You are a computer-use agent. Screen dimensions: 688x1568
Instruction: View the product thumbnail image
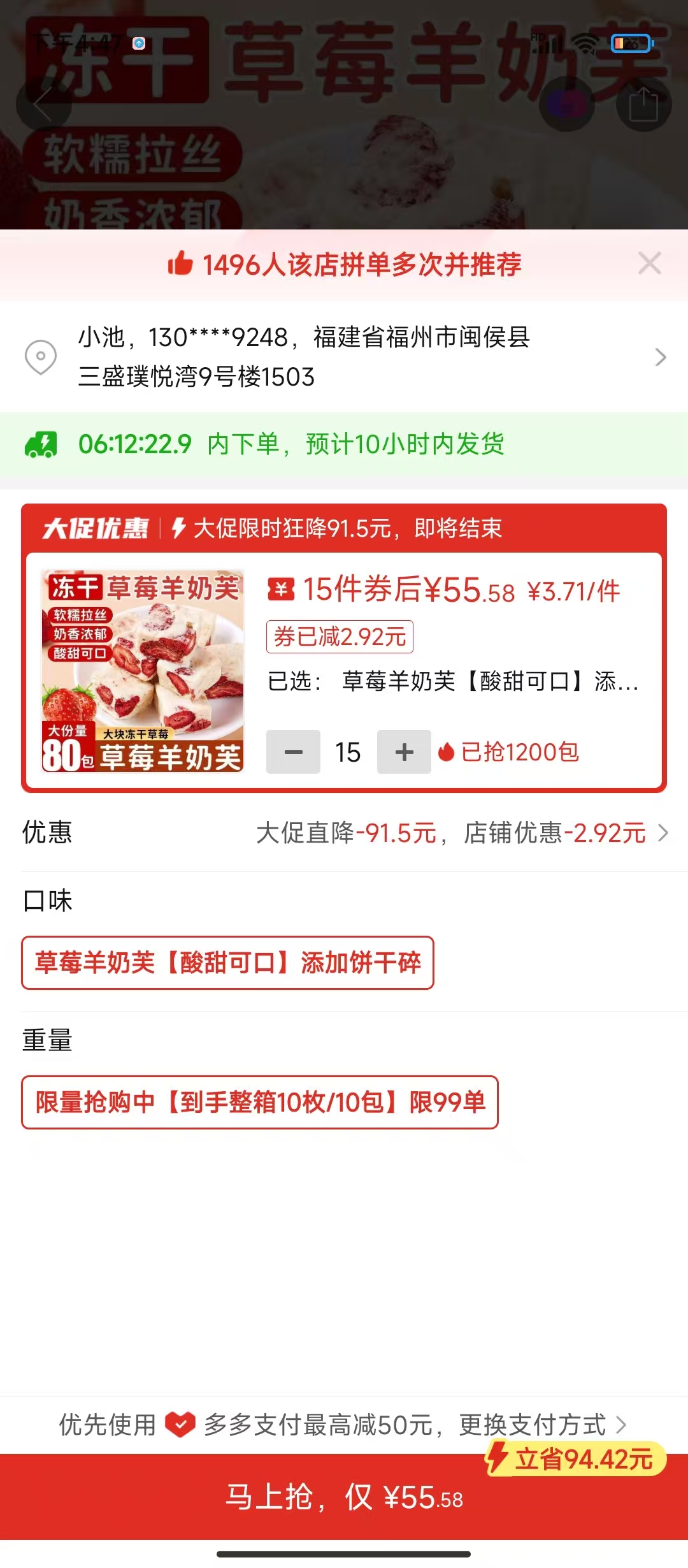coord(143,671)
